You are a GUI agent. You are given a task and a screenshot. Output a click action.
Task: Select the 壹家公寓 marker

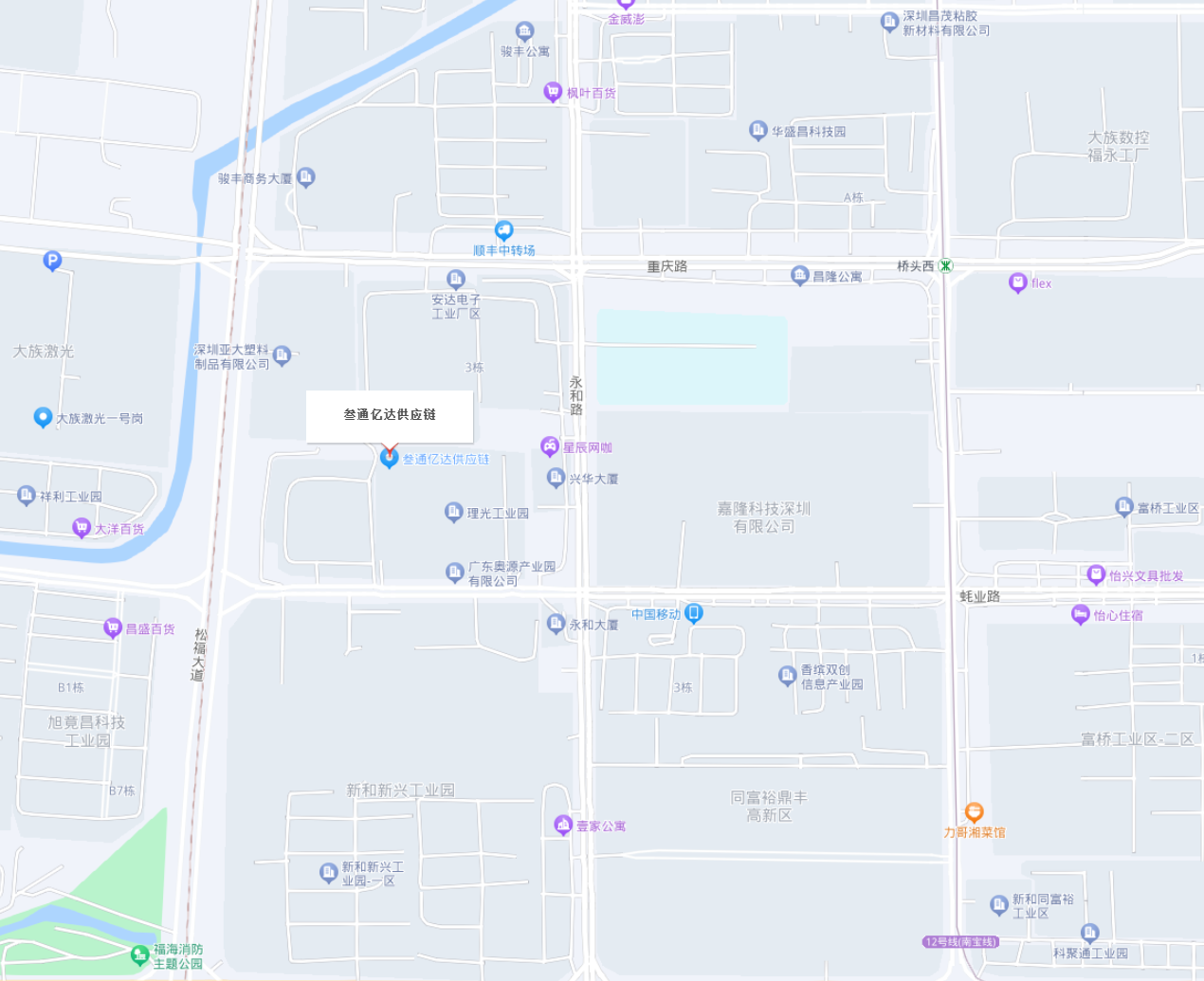point(563,826)
